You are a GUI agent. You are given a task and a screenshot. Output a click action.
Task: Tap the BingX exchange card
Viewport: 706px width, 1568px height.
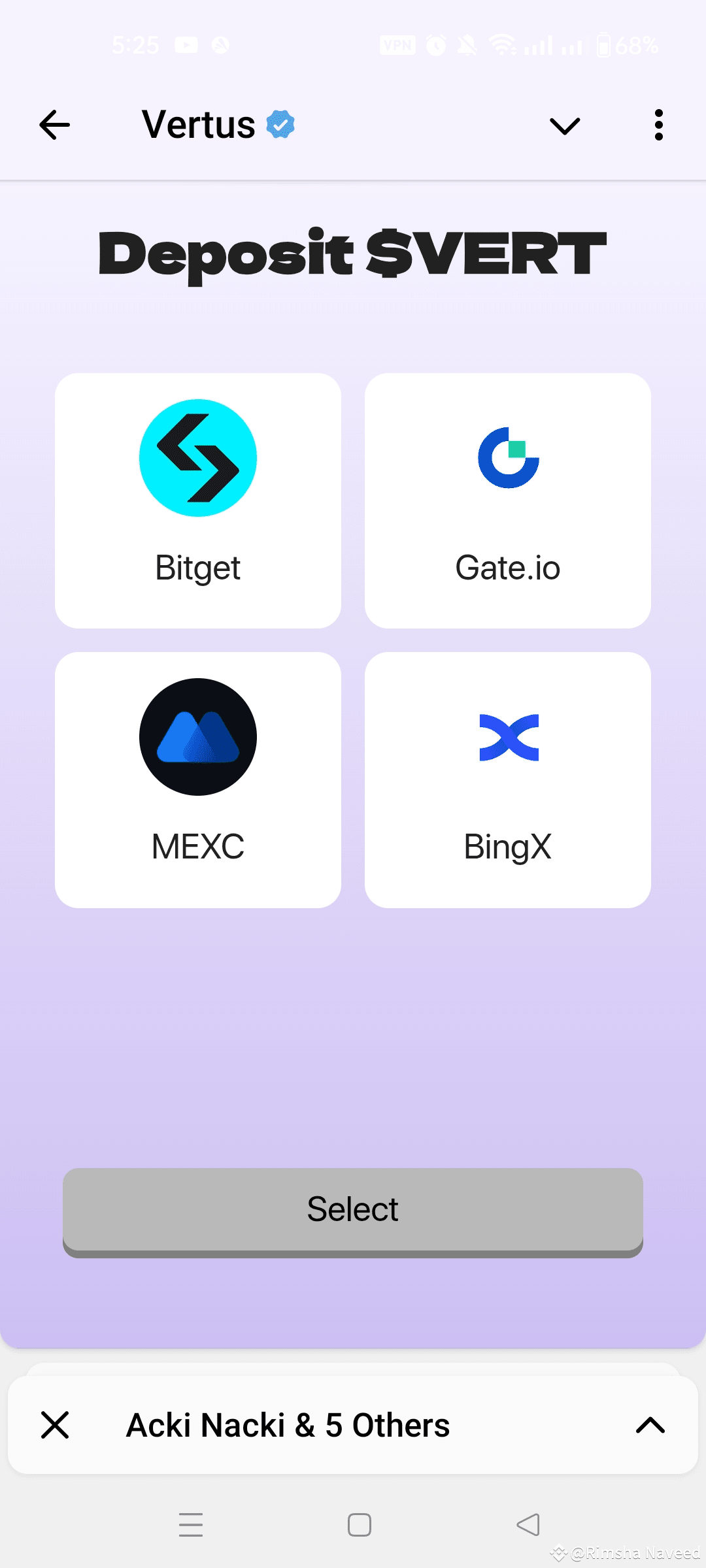click(507, 779)
